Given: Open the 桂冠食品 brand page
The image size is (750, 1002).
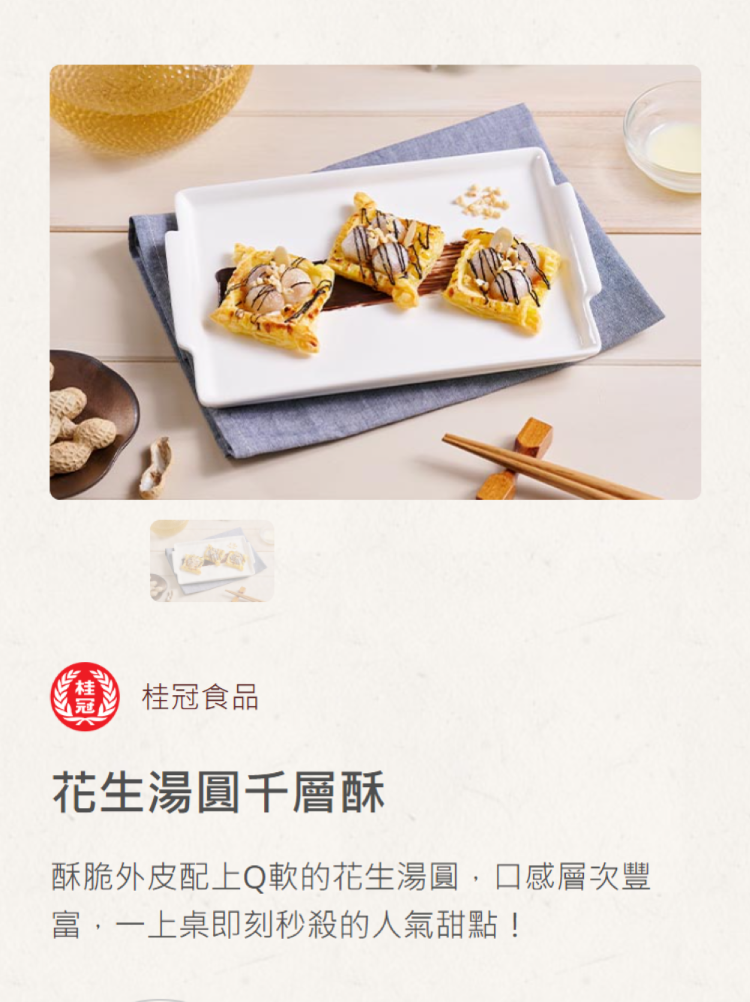Looking at the screenshot, I should click(x=199, y=697).
